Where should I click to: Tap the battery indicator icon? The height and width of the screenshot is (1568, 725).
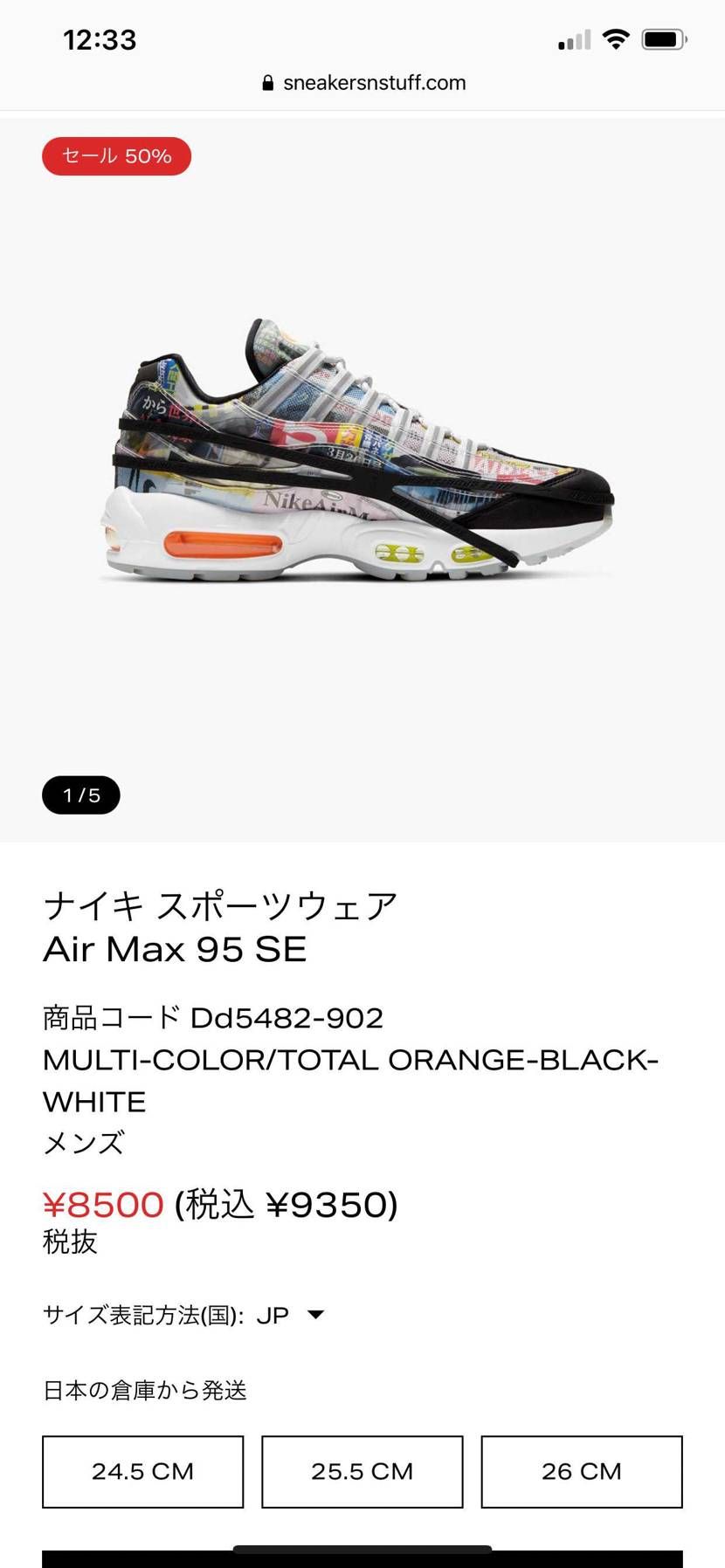[x=662, y=38]
